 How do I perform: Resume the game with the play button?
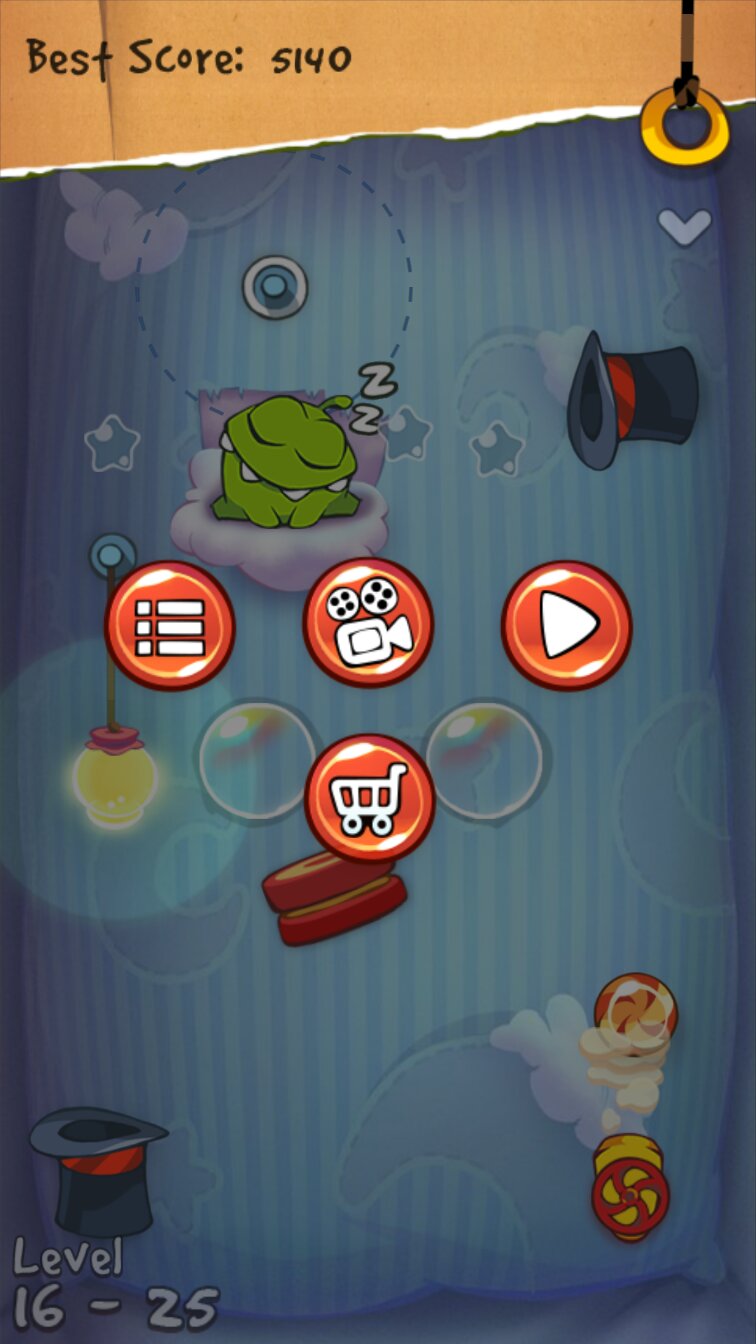point(566,626)
